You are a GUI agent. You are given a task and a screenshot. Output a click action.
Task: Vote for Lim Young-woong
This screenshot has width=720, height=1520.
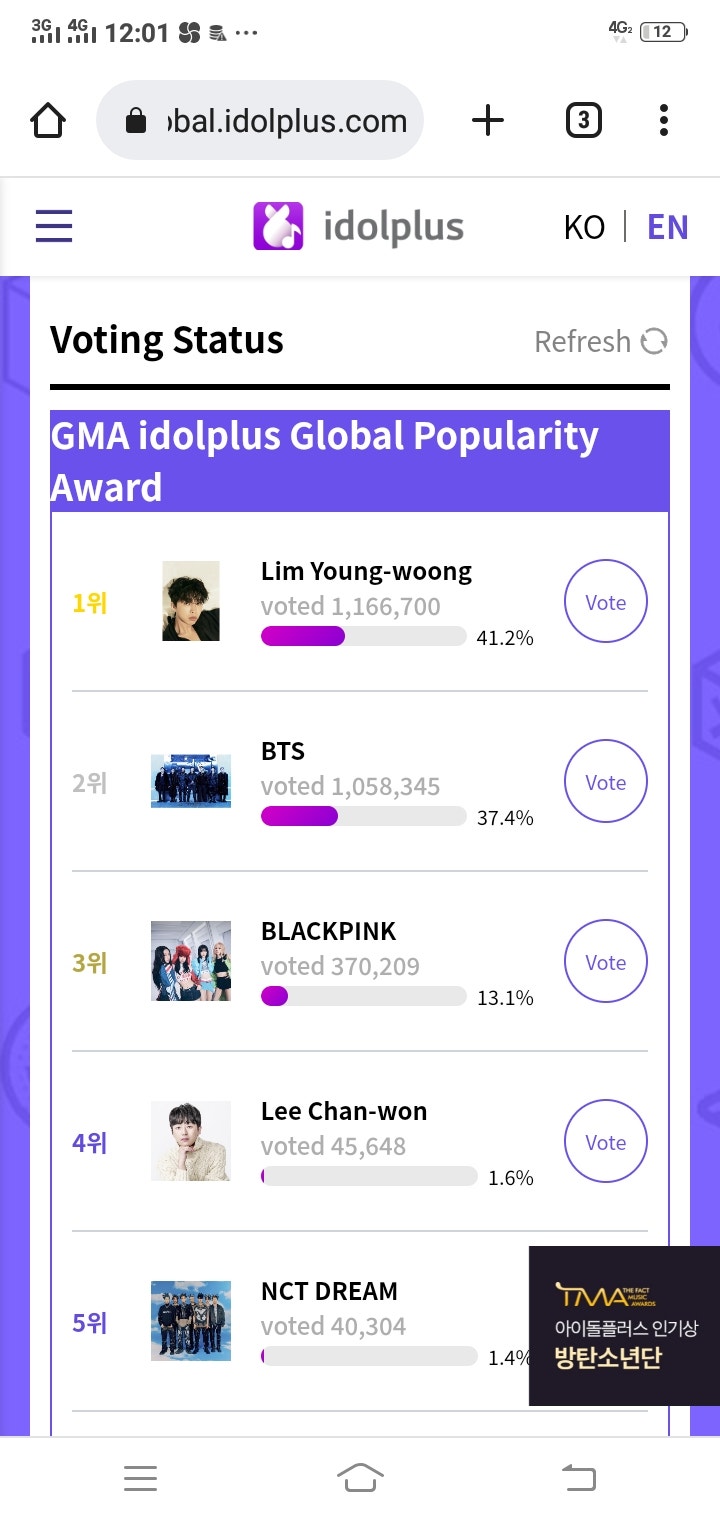[605, 601]
